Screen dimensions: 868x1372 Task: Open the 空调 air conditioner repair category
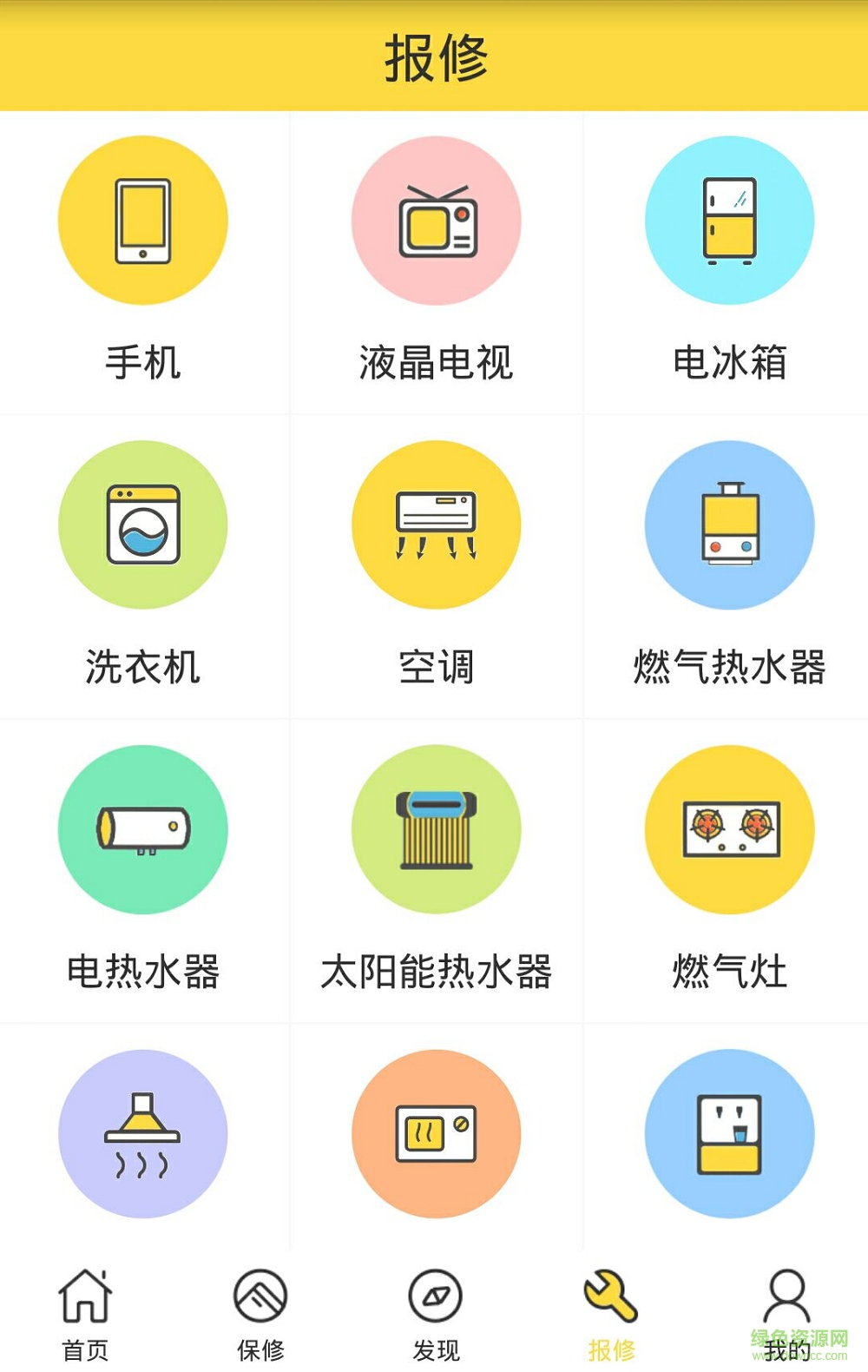tap(434, 524)
